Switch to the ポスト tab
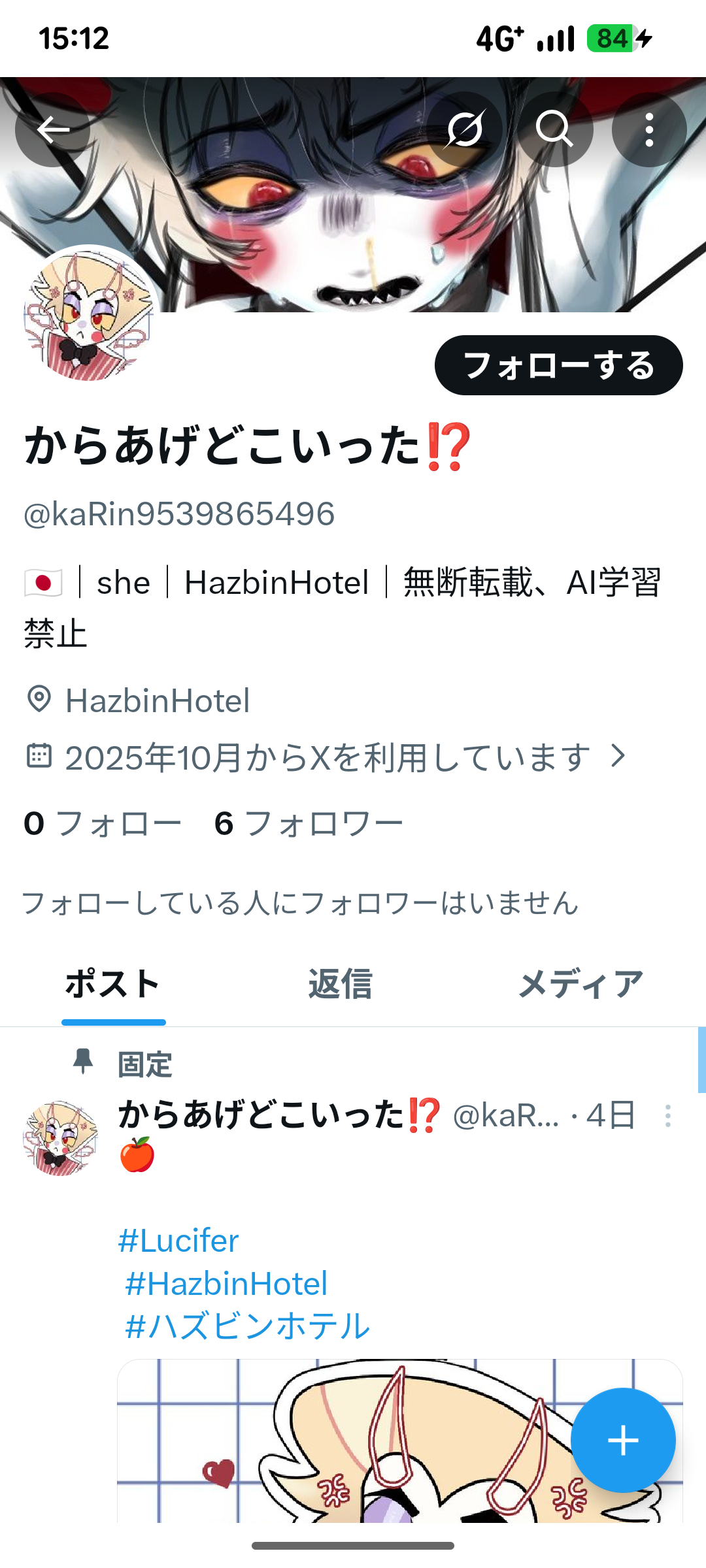The width and height of the screenshot is (706, 1568). pyautogui.click(x=113, y=985)
